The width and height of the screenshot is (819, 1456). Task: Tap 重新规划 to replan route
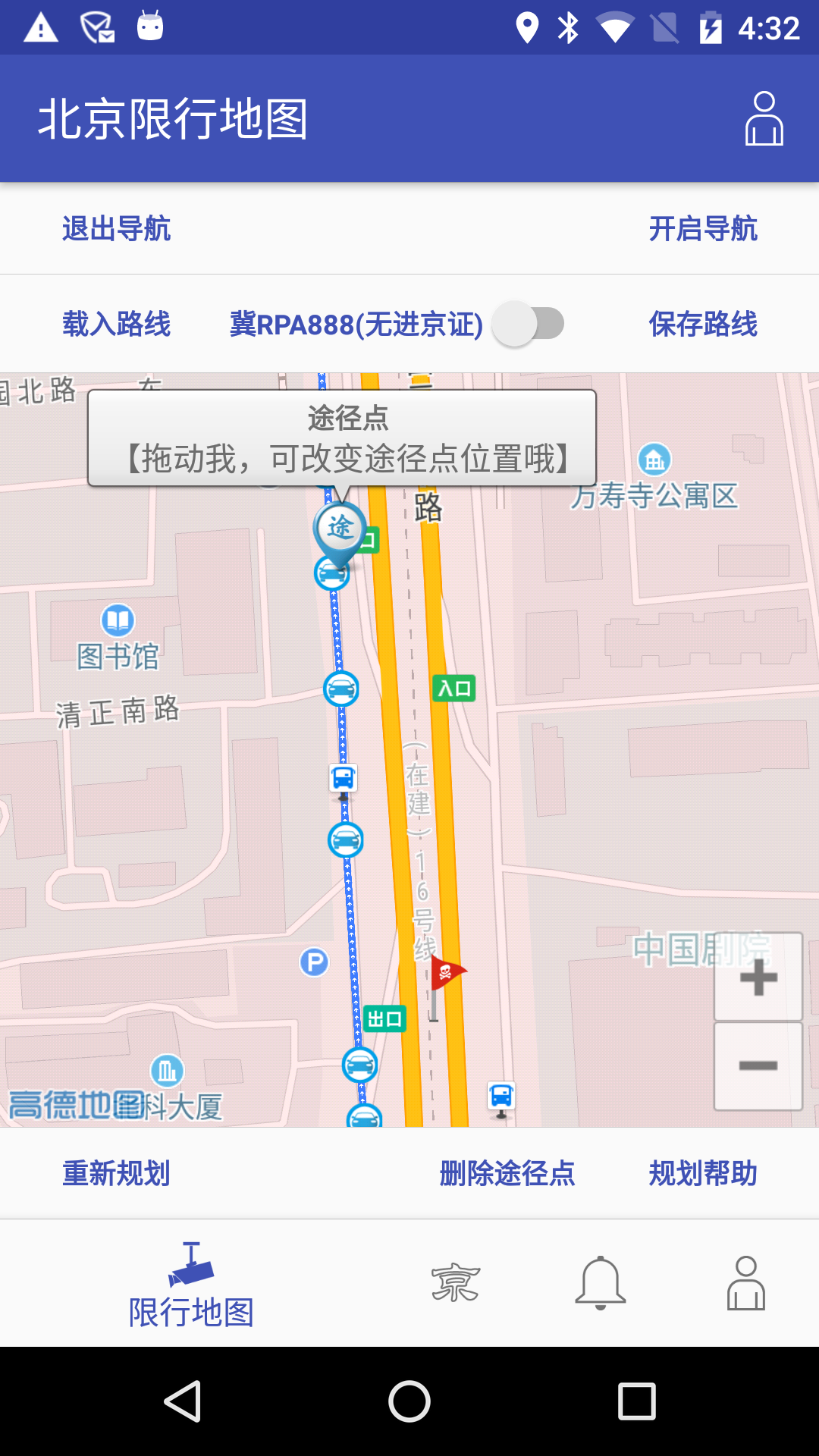pyautogui.click(x=117, y=1173)
